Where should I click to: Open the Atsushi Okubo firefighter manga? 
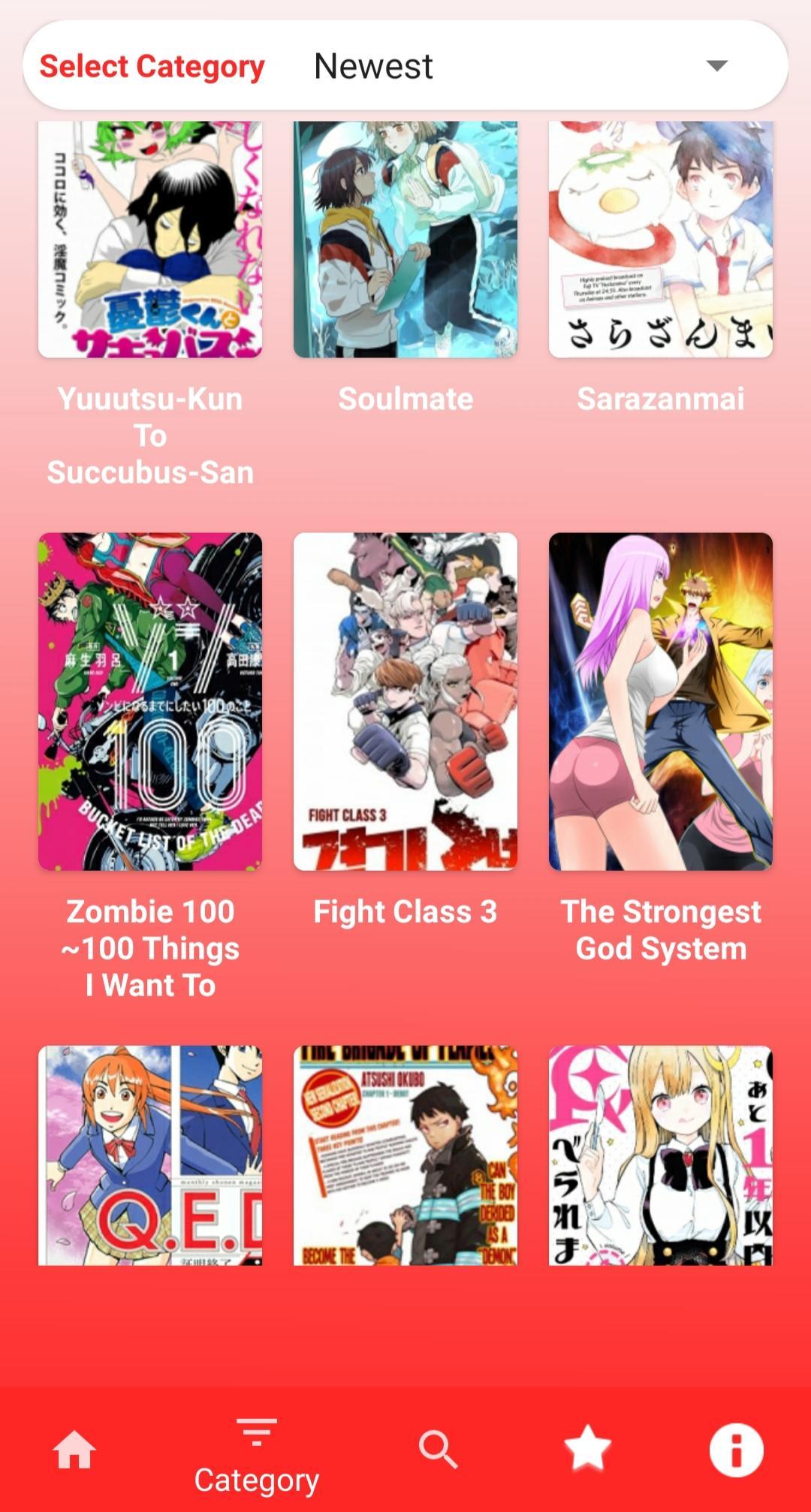pyautogui.click(x=405, y=1155)
